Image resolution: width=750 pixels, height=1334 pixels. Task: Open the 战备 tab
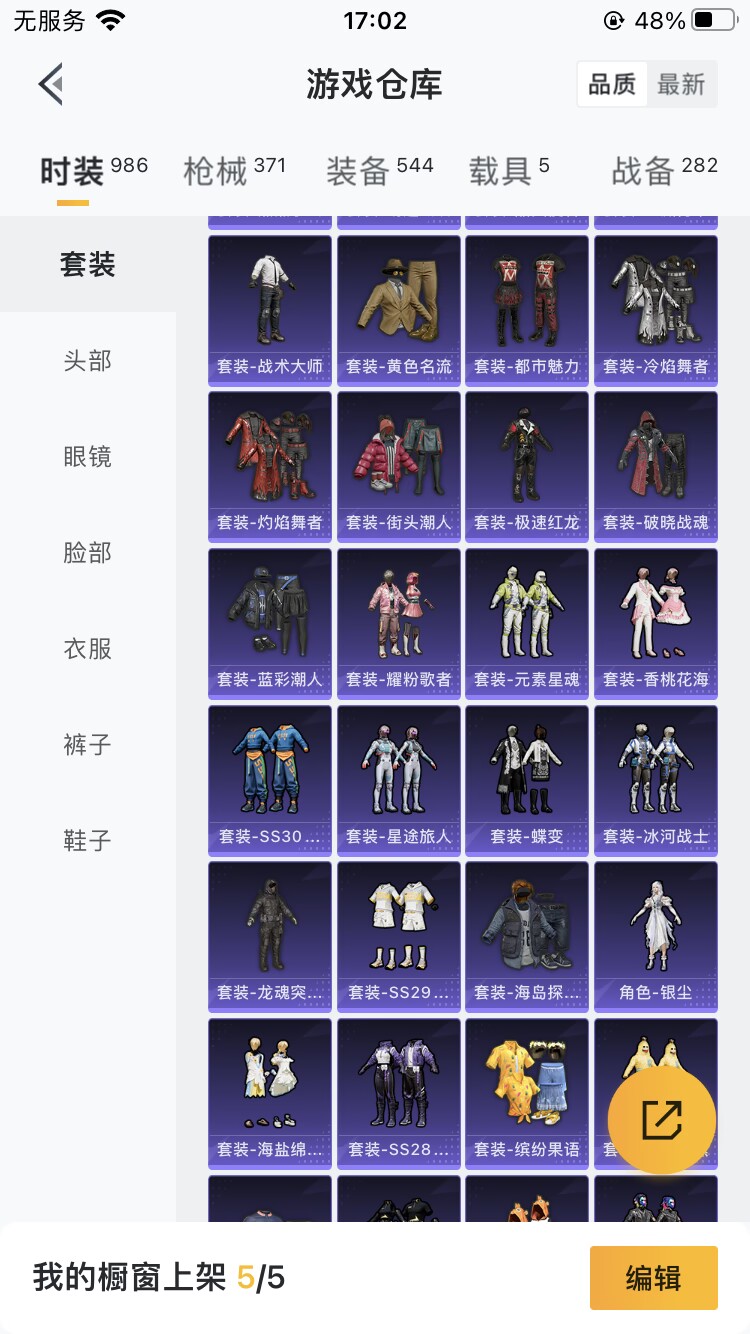pyautogui.click(x=664, y=170)
